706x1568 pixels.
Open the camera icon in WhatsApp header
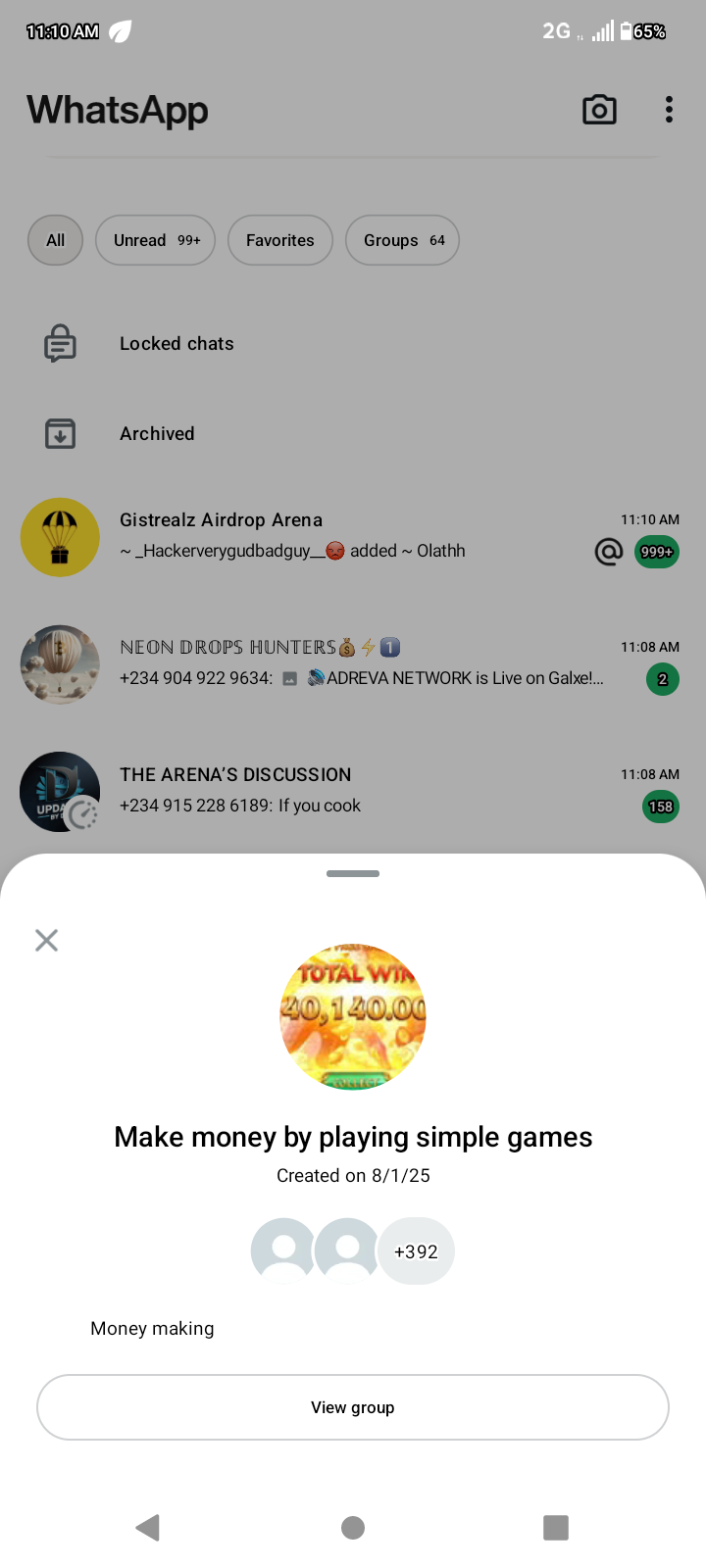599,110
